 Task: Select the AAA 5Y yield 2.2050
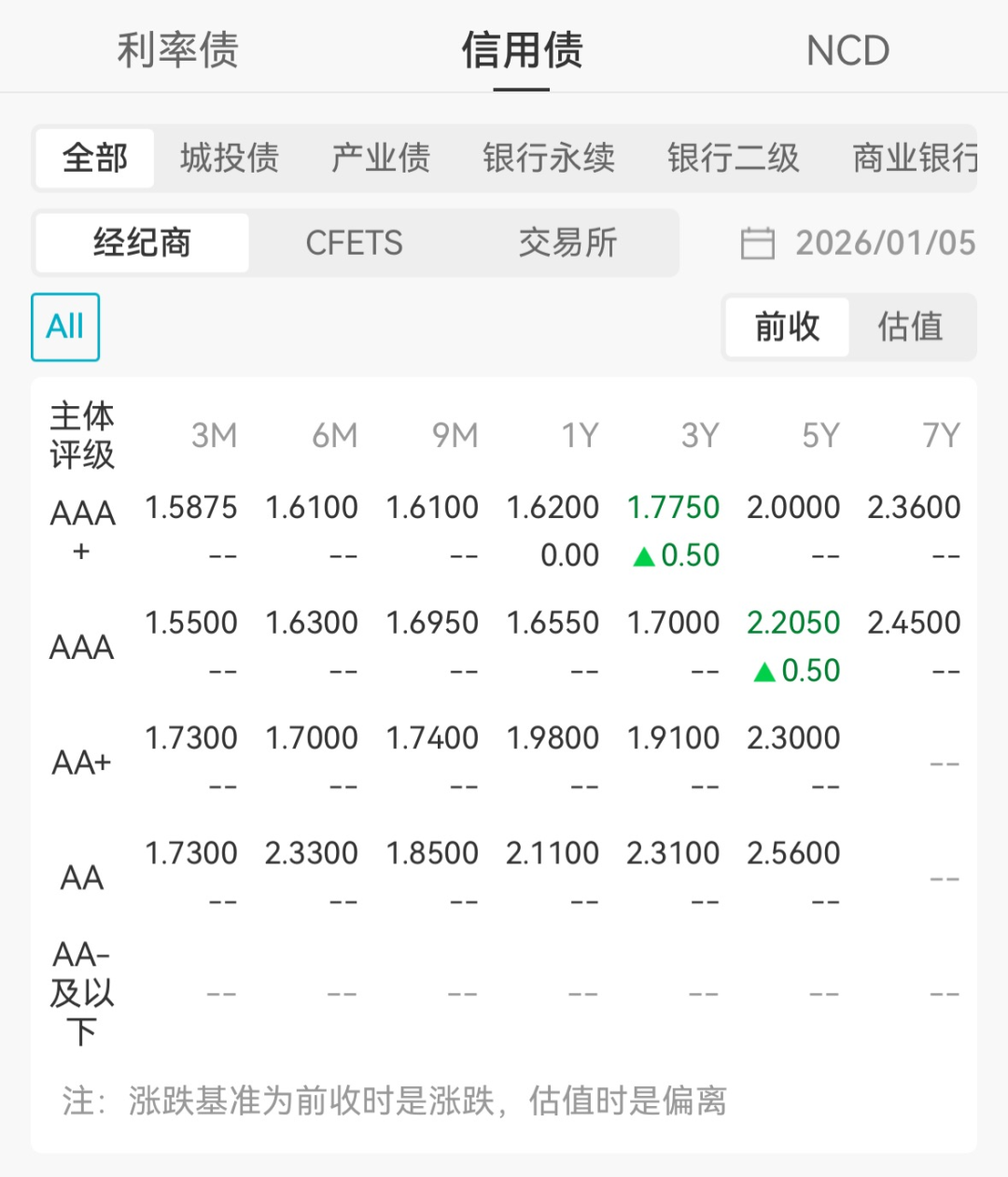click(793, 622)
